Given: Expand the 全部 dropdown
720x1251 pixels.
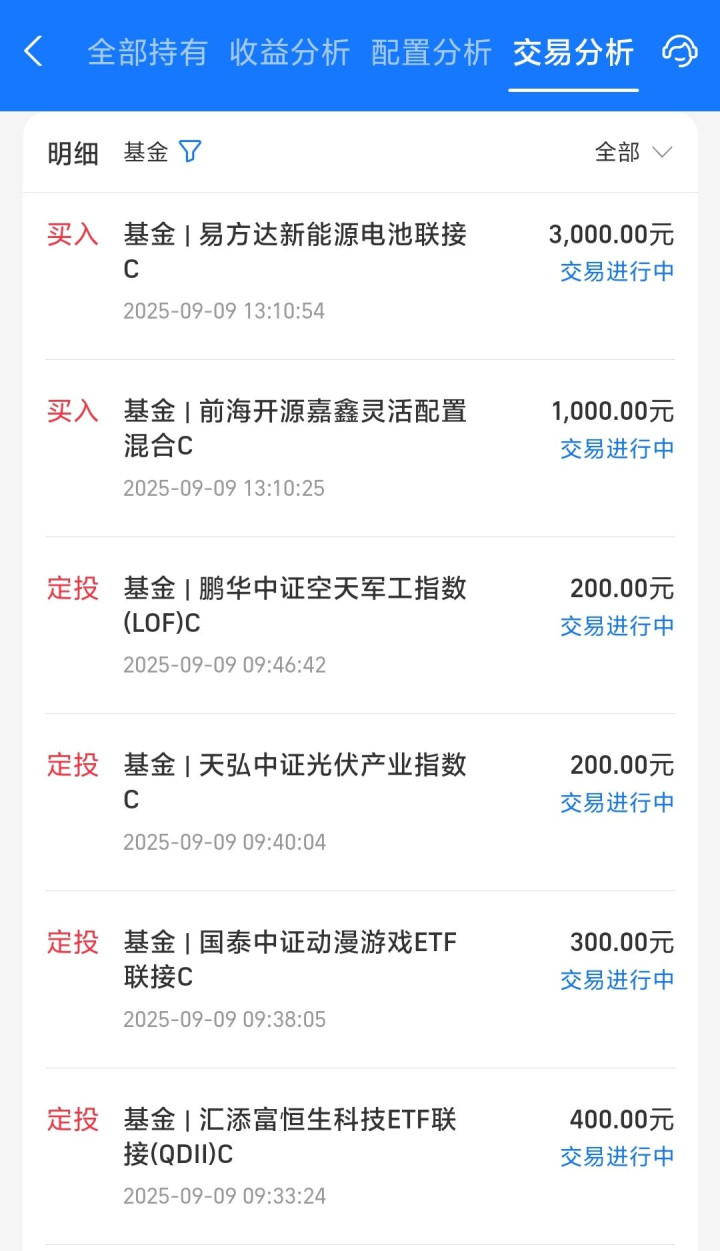Looking at the screenshot, I should coord(633,152).
